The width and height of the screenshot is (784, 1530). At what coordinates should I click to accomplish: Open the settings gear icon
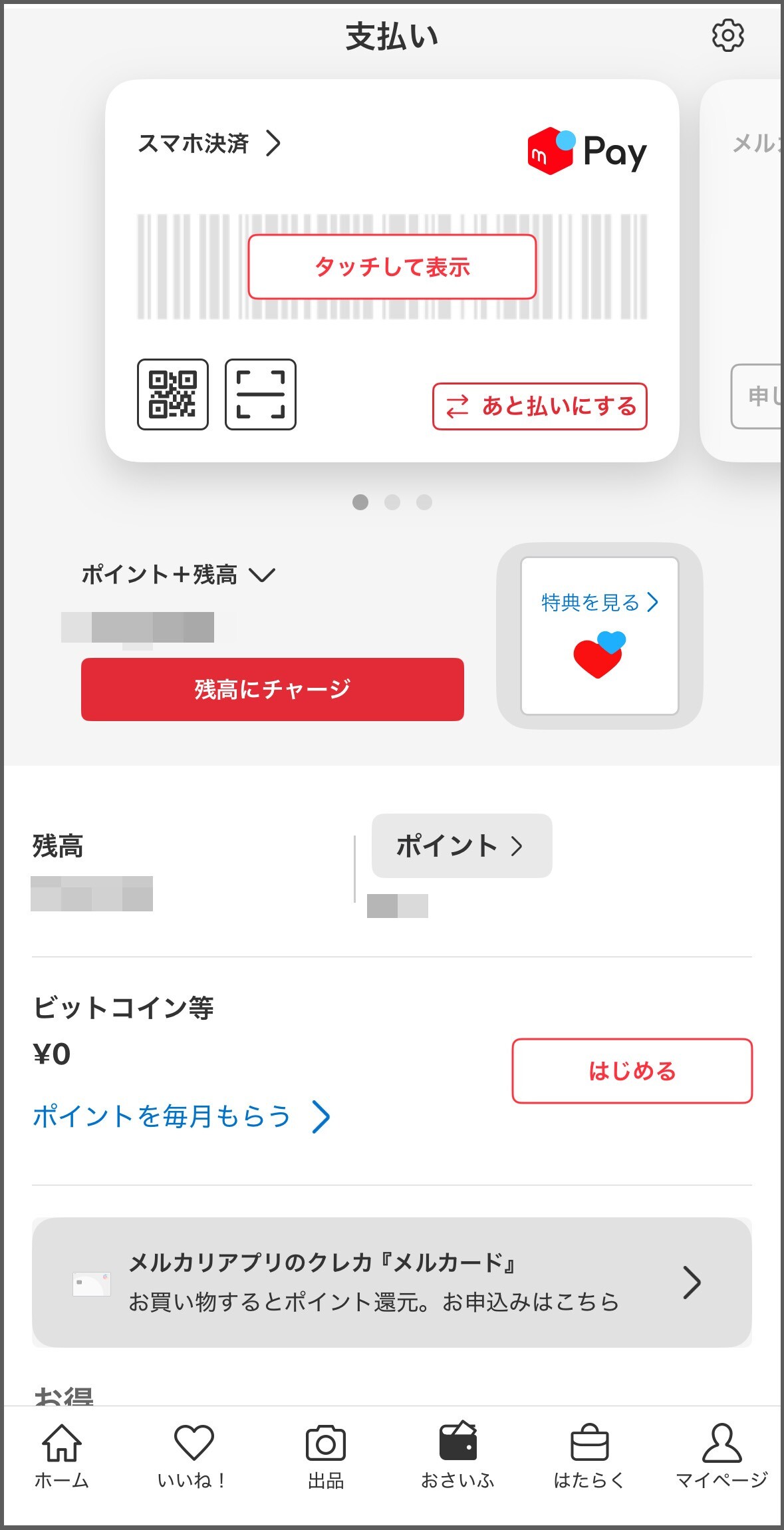click(x=727, y=35)
